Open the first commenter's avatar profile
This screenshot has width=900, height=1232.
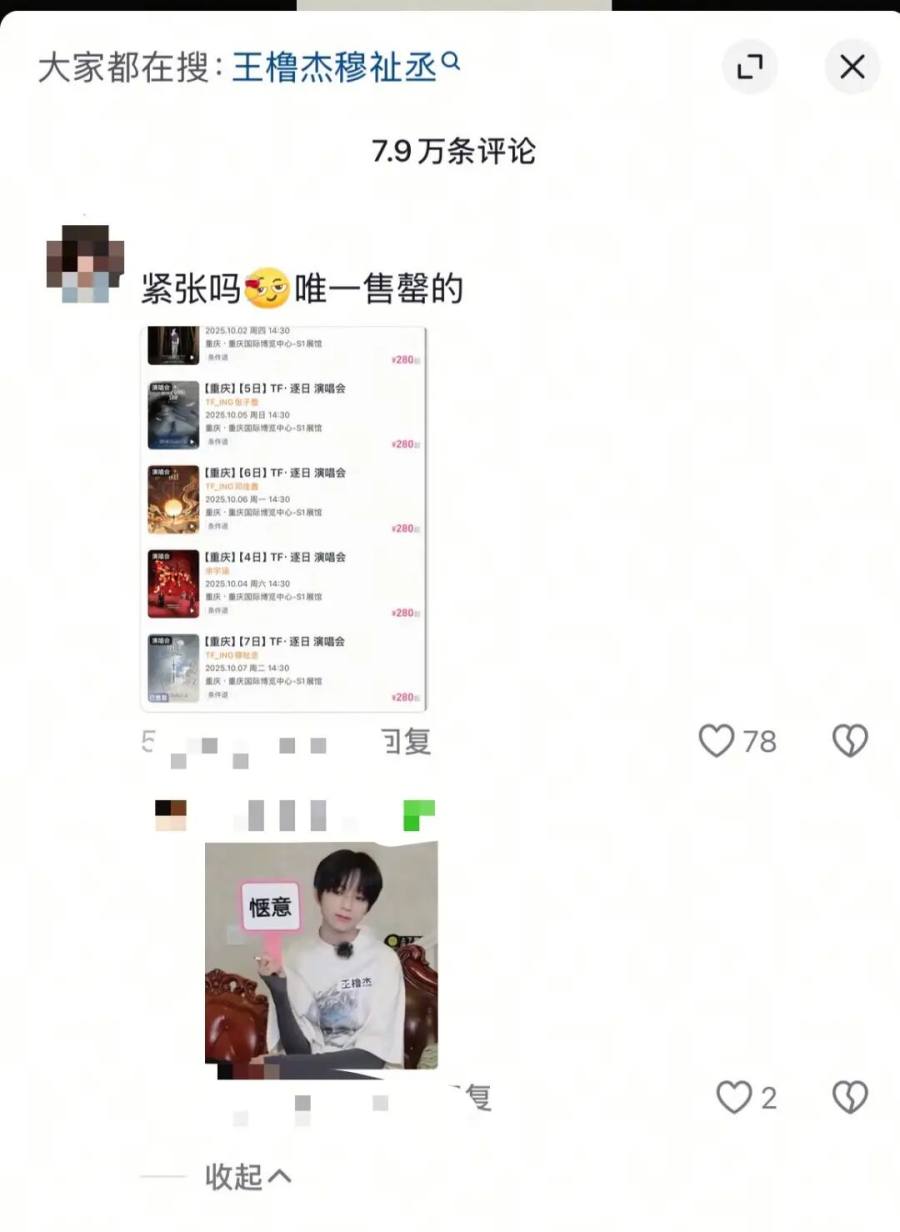pyautogui.click(x=85, y=264)
